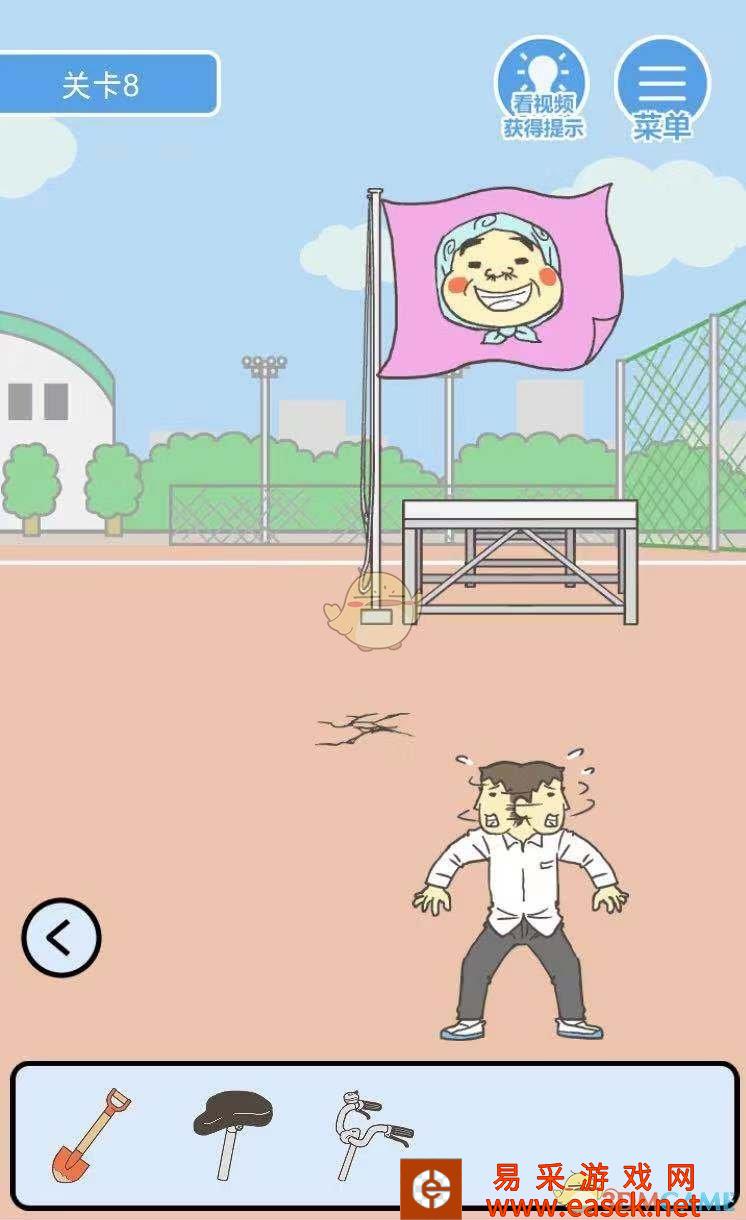Select the bicycle seat item
This screenshot has width=746, height=1220.
point(232,1130)
